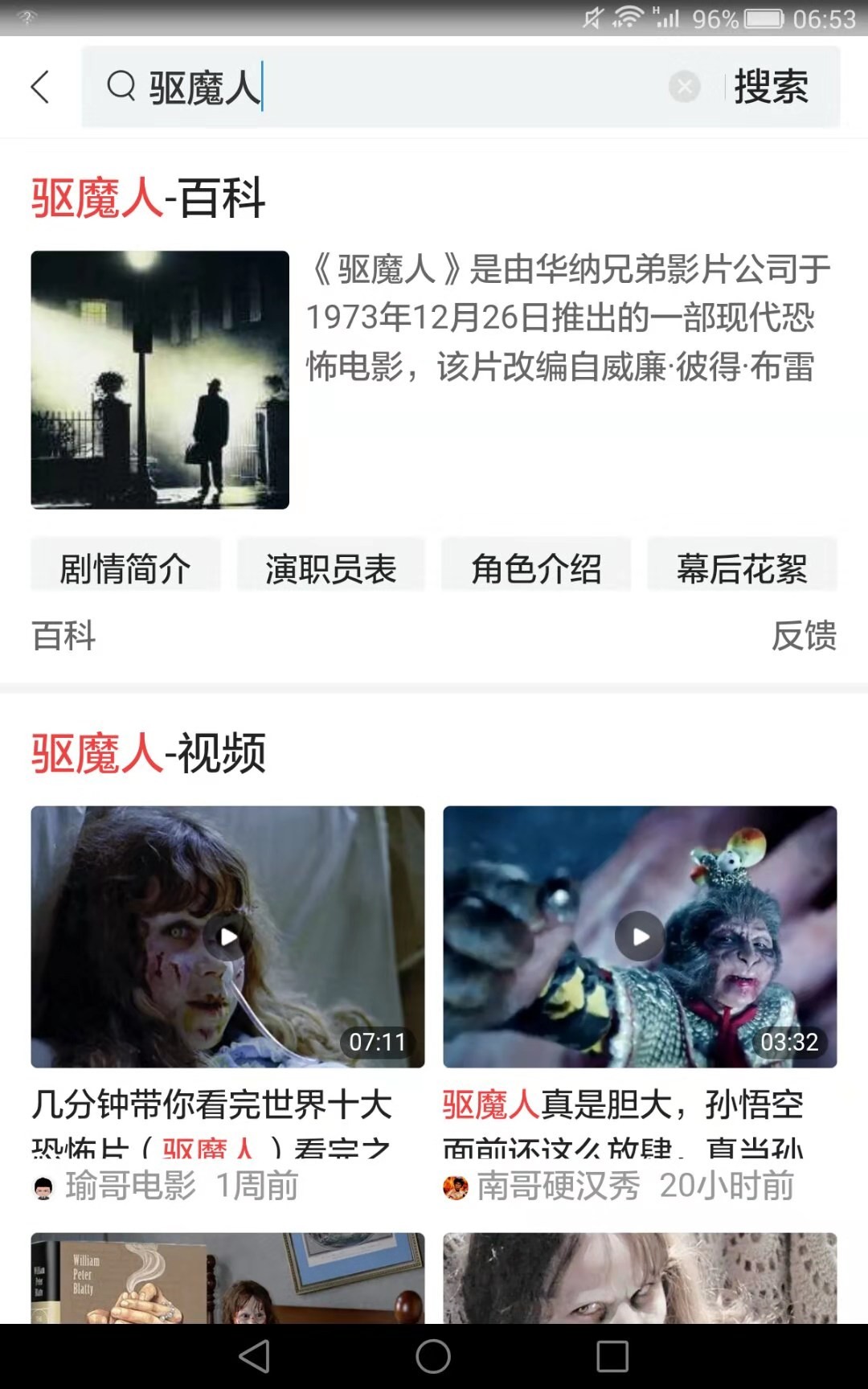Tap 反馈 to send feedback
The width and height of the screenshot is (868, 1389).
click(804, 636)
